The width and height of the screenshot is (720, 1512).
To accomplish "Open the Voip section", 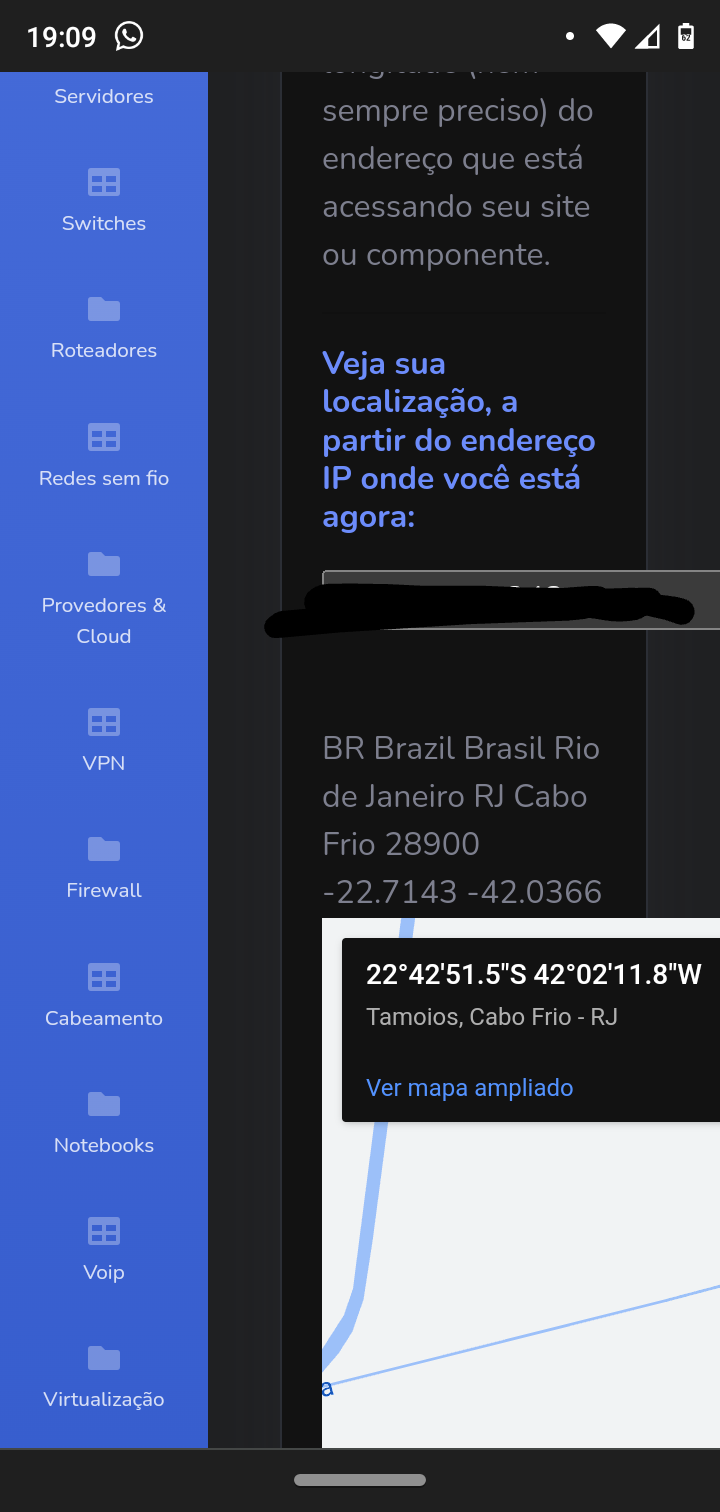I will 104,1250.
